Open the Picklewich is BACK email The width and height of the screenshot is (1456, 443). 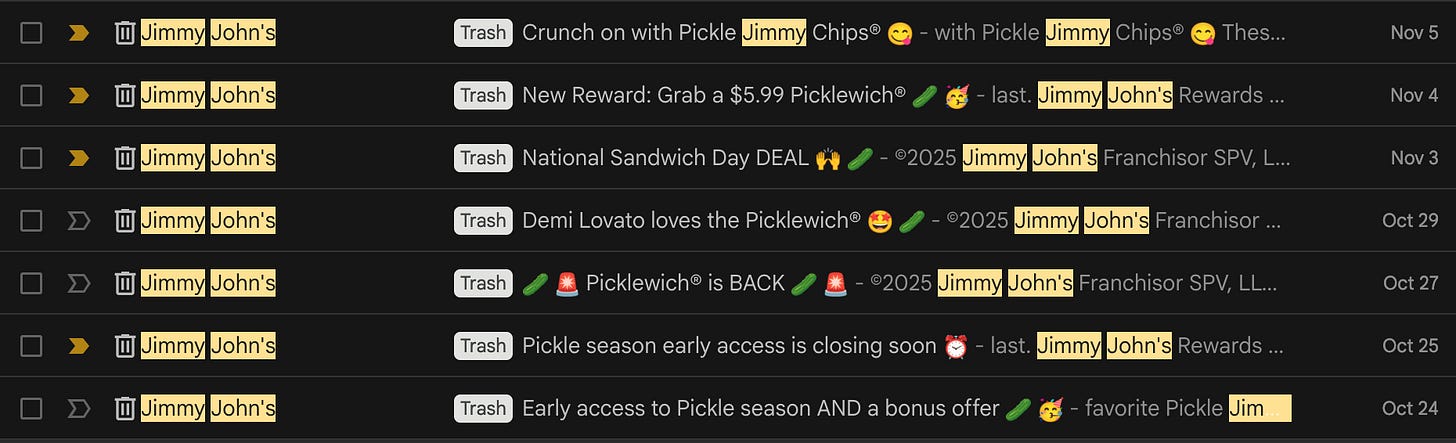tap(728, 283)
